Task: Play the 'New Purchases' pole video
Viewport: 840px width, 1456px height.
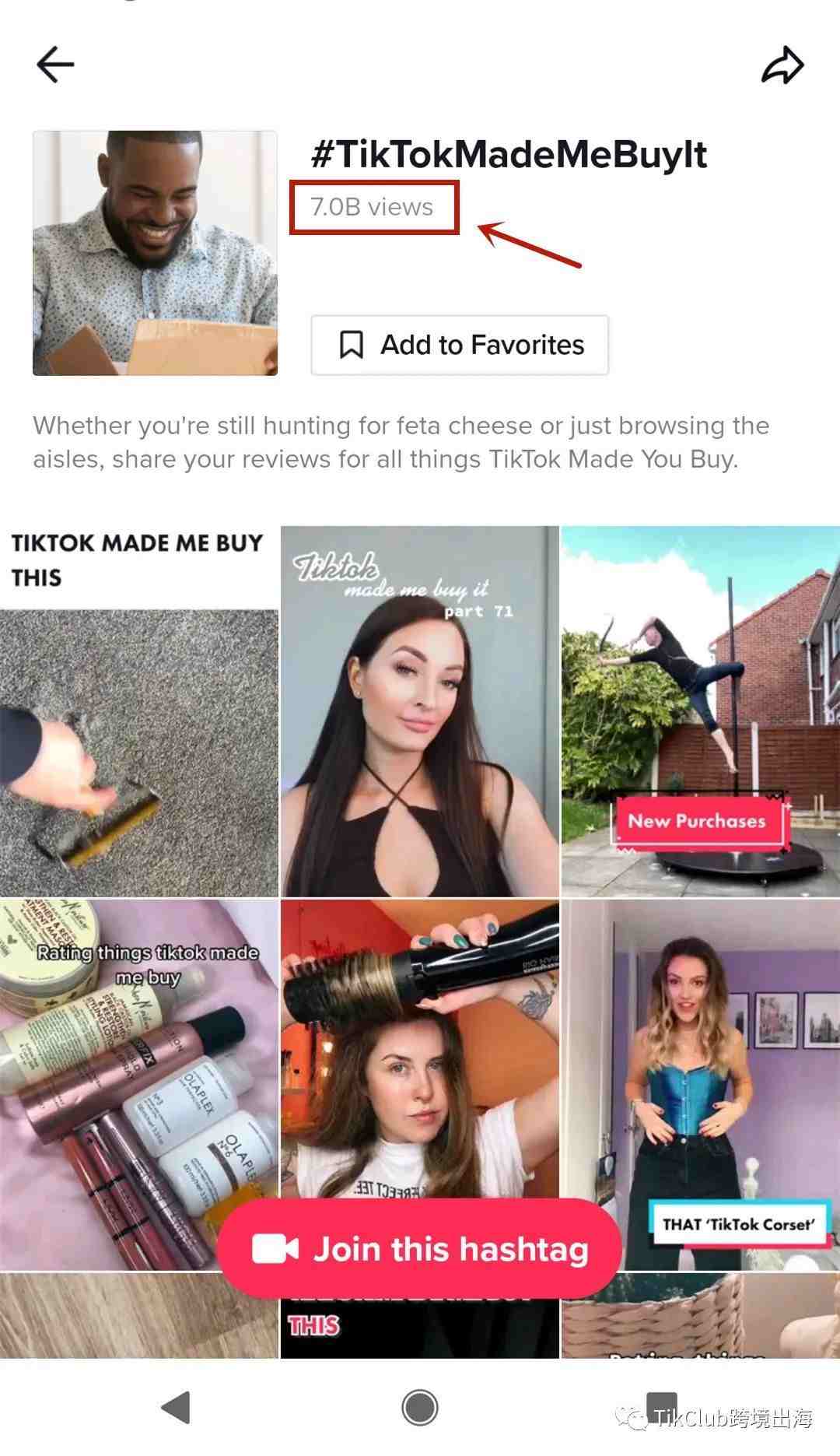Action: (x=700, y=712)
